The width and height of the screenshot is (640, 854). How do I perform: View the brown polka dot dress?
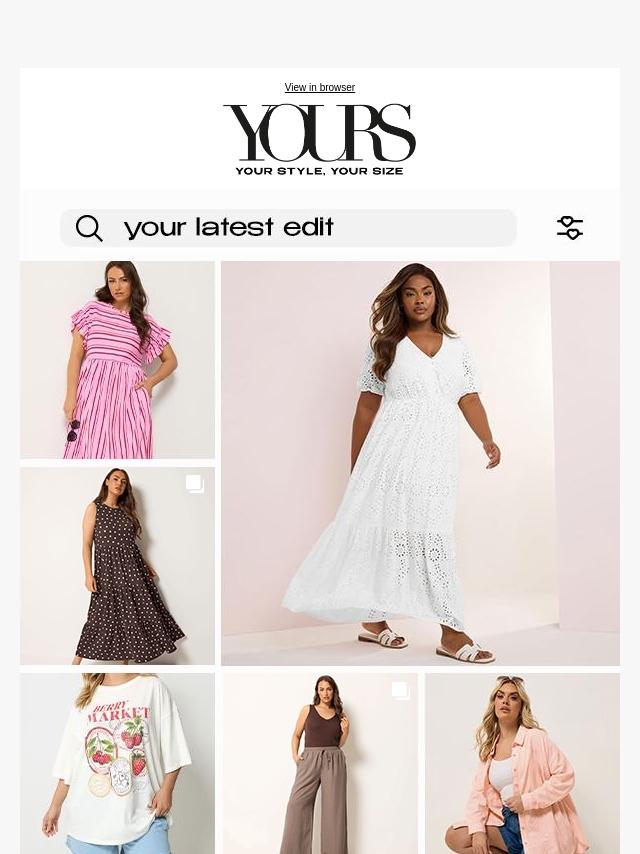(x=117, y=566)
